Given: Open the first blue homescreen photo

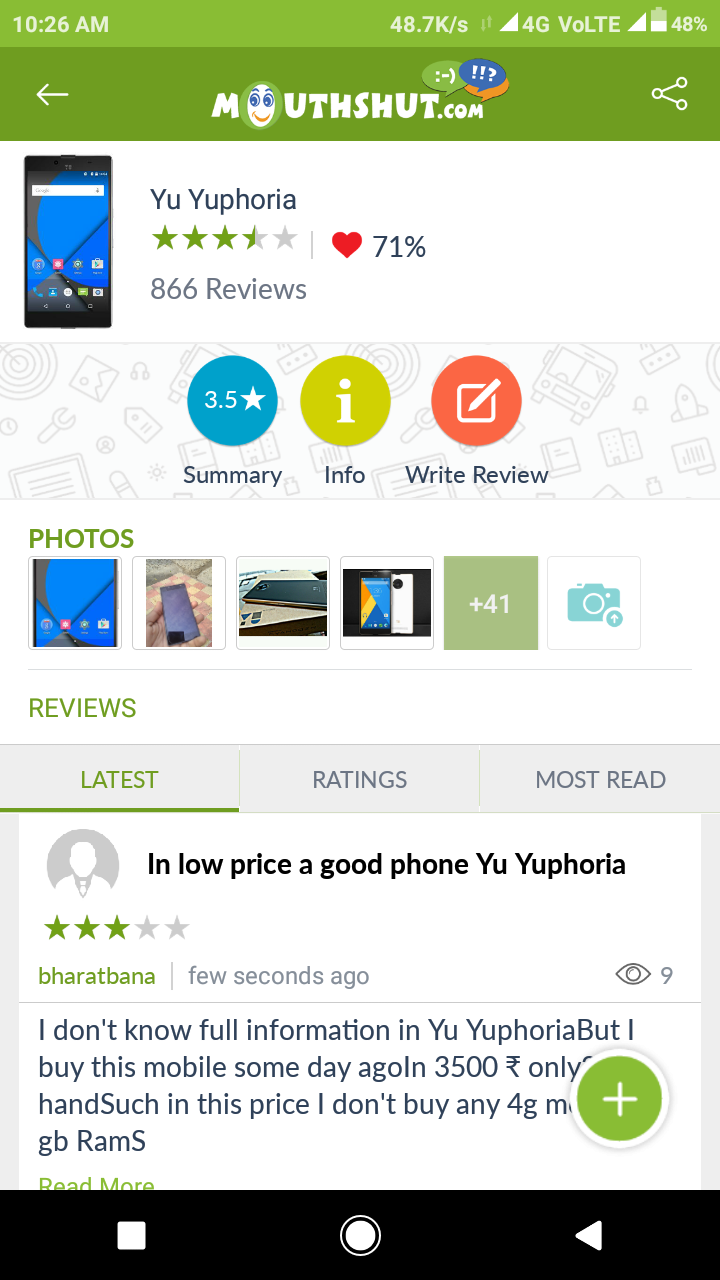Looking at the screenshot, I should coord(75,603).
